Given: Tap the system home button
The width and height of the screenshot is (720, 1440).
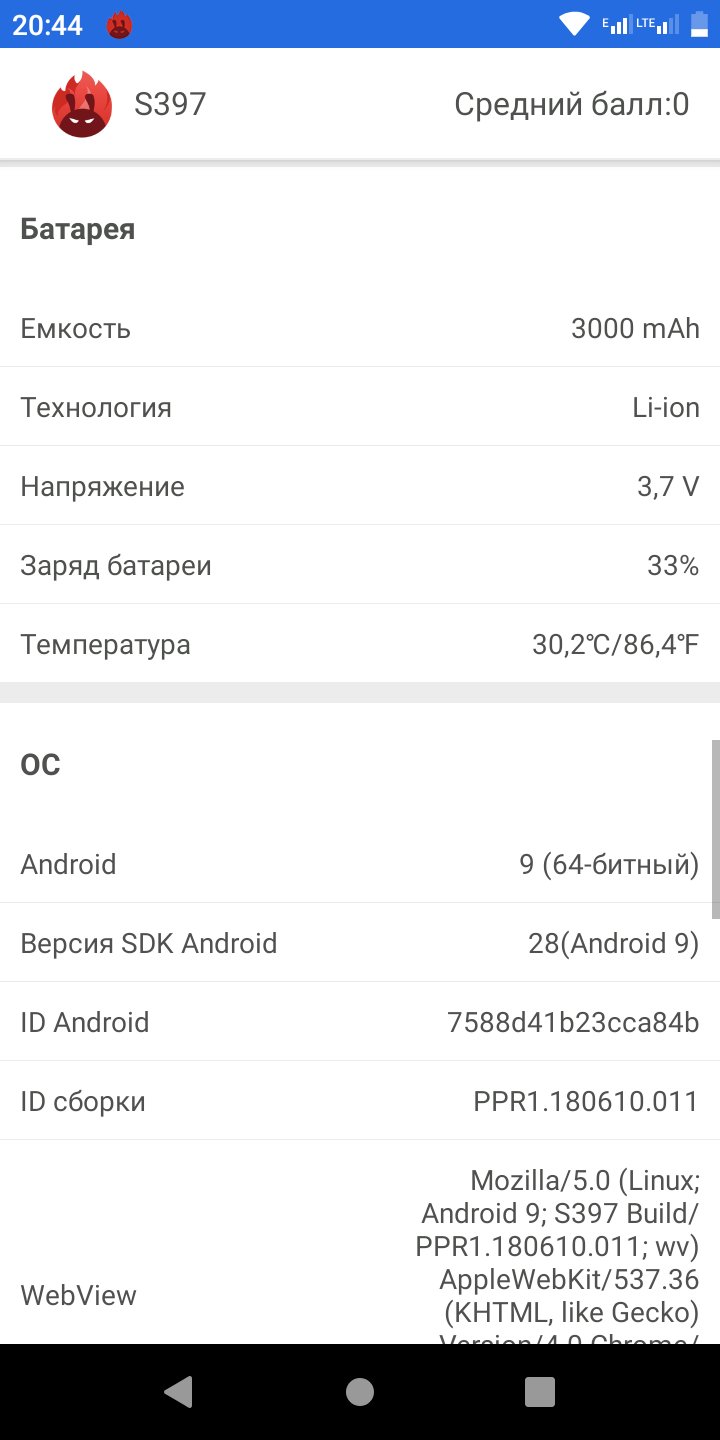Looking at the screenshot, I should click(360, 1391).
